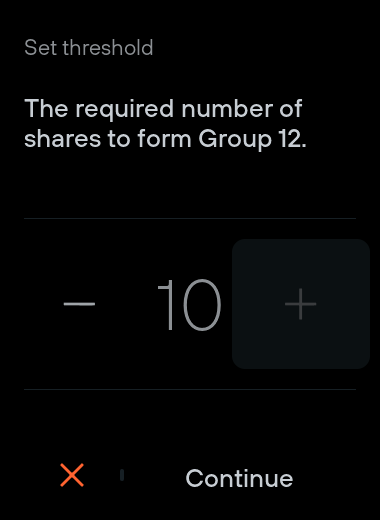Increase the threshold with the plus button
Screen dimensions: 380x520
click(301, 304)
